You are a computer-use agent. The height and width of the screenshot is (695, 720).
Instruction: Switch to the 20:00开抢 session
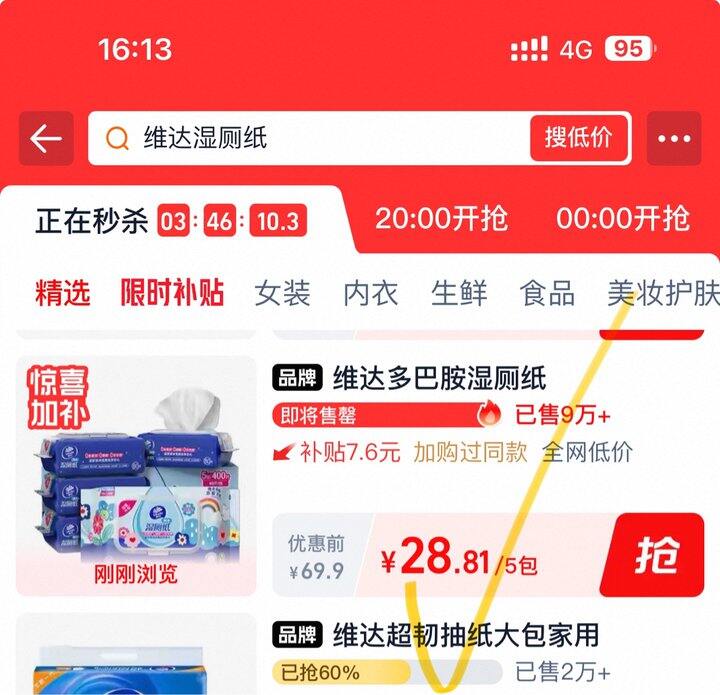click(441, 219)
